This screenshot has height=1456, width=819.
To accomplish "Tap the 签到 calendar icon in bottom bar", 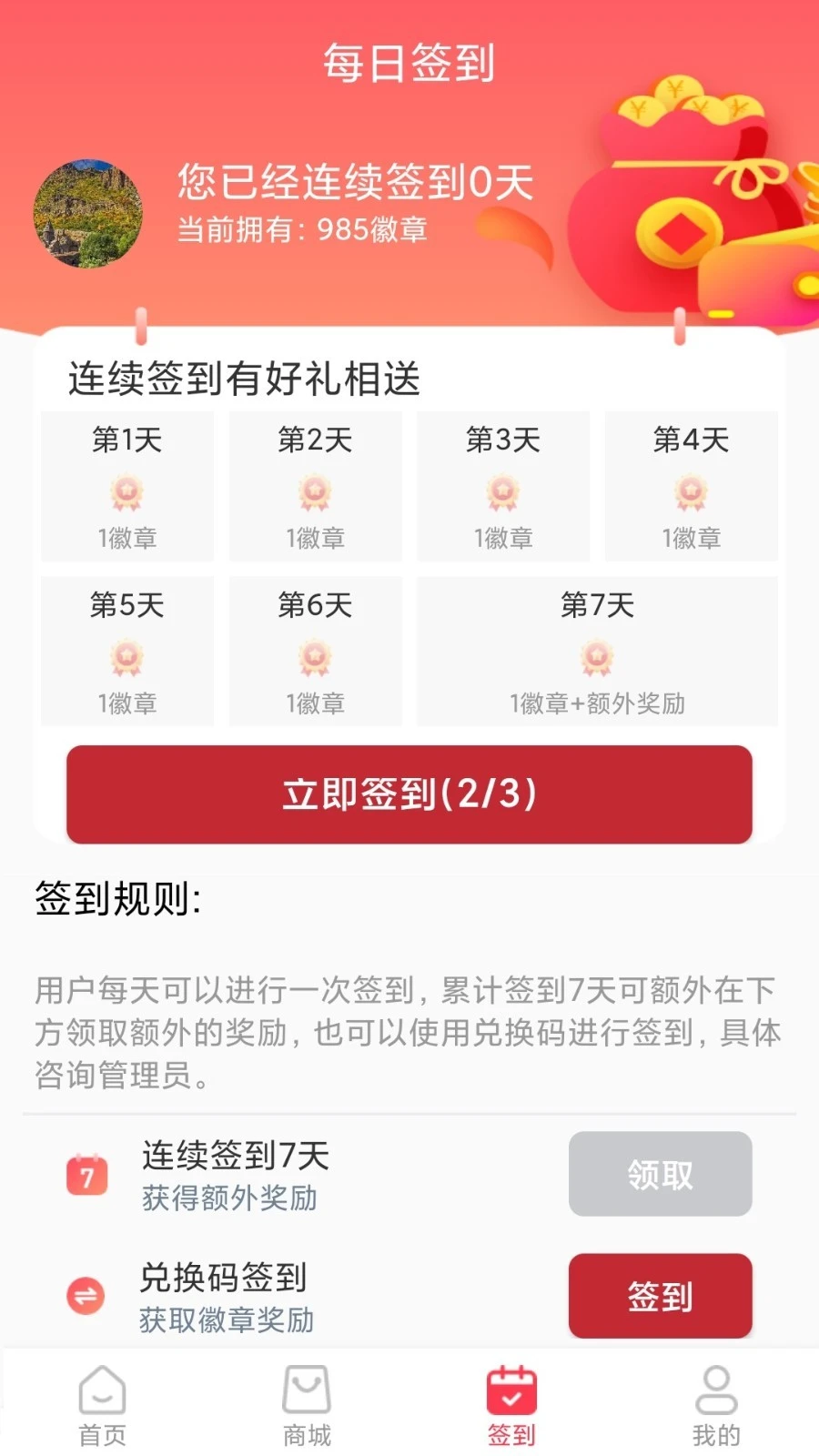I will (x=512, y=1387).
